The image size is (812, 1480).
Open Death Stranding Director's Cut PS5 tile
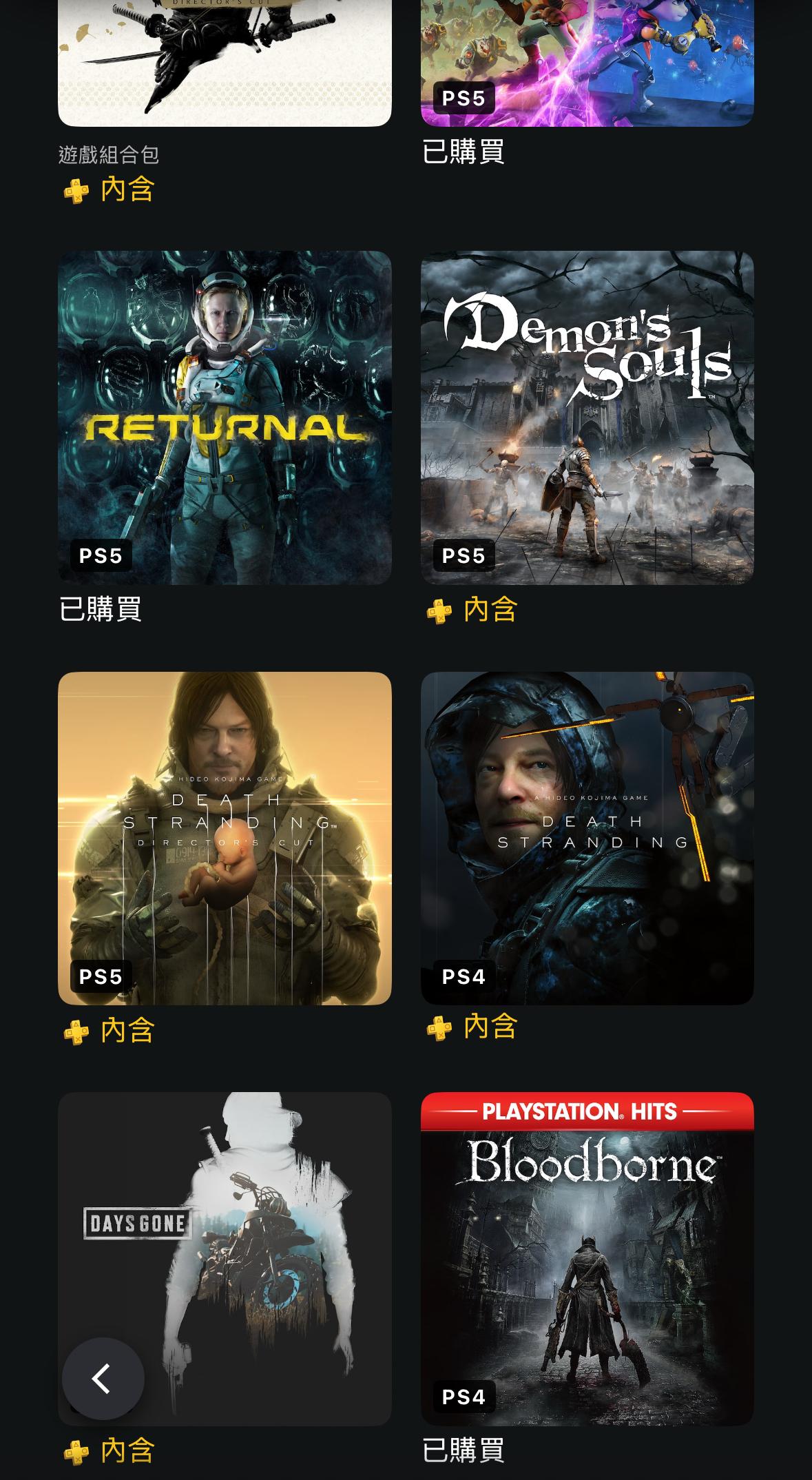(225, 838)
